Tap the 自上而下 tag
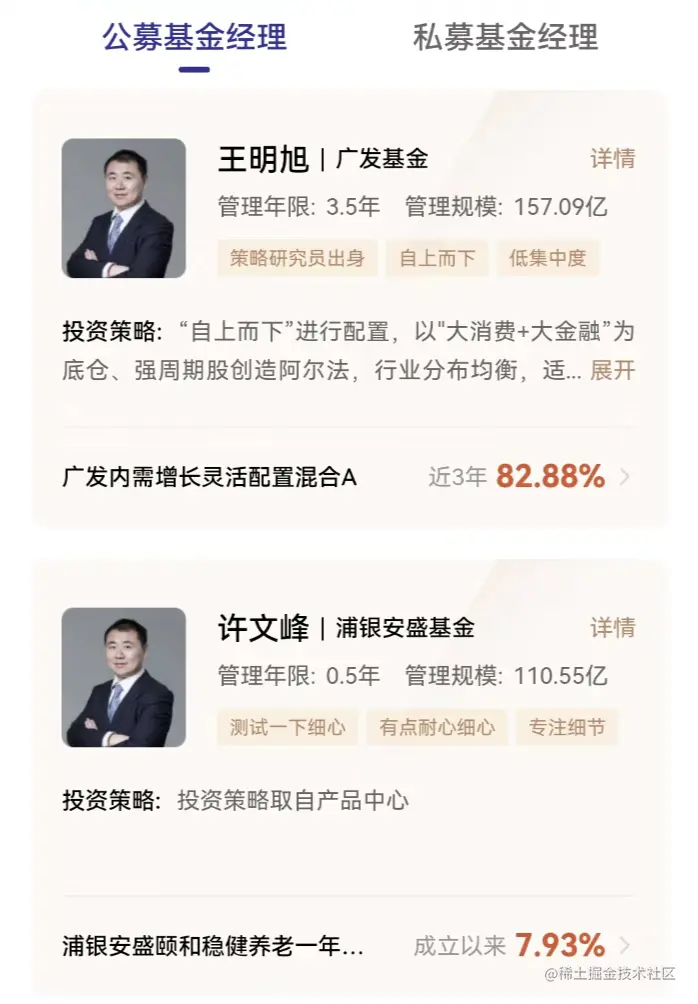Viewport: 698px width, 1004px height. point(437,258)
